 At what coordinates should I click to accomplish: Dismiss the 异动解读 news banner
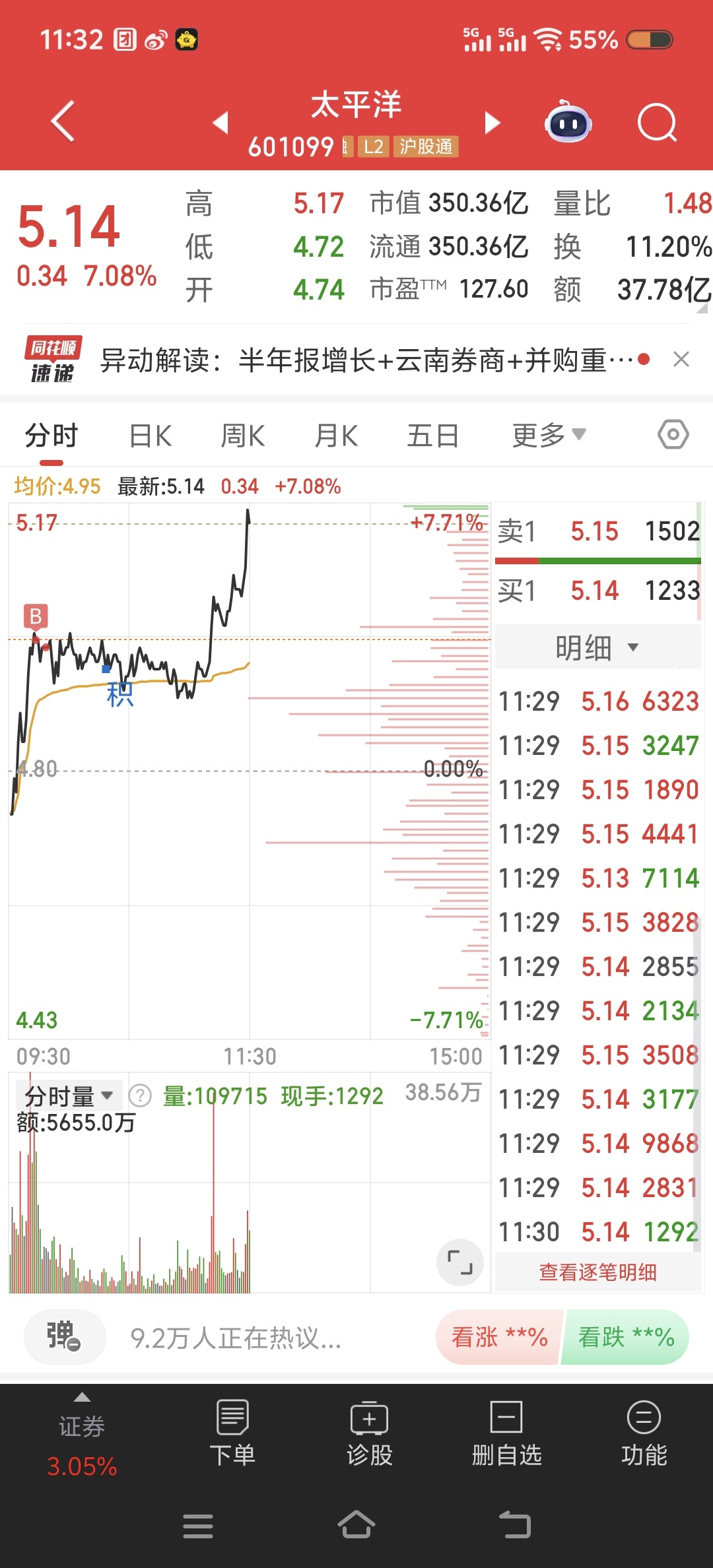click(681, 360)
